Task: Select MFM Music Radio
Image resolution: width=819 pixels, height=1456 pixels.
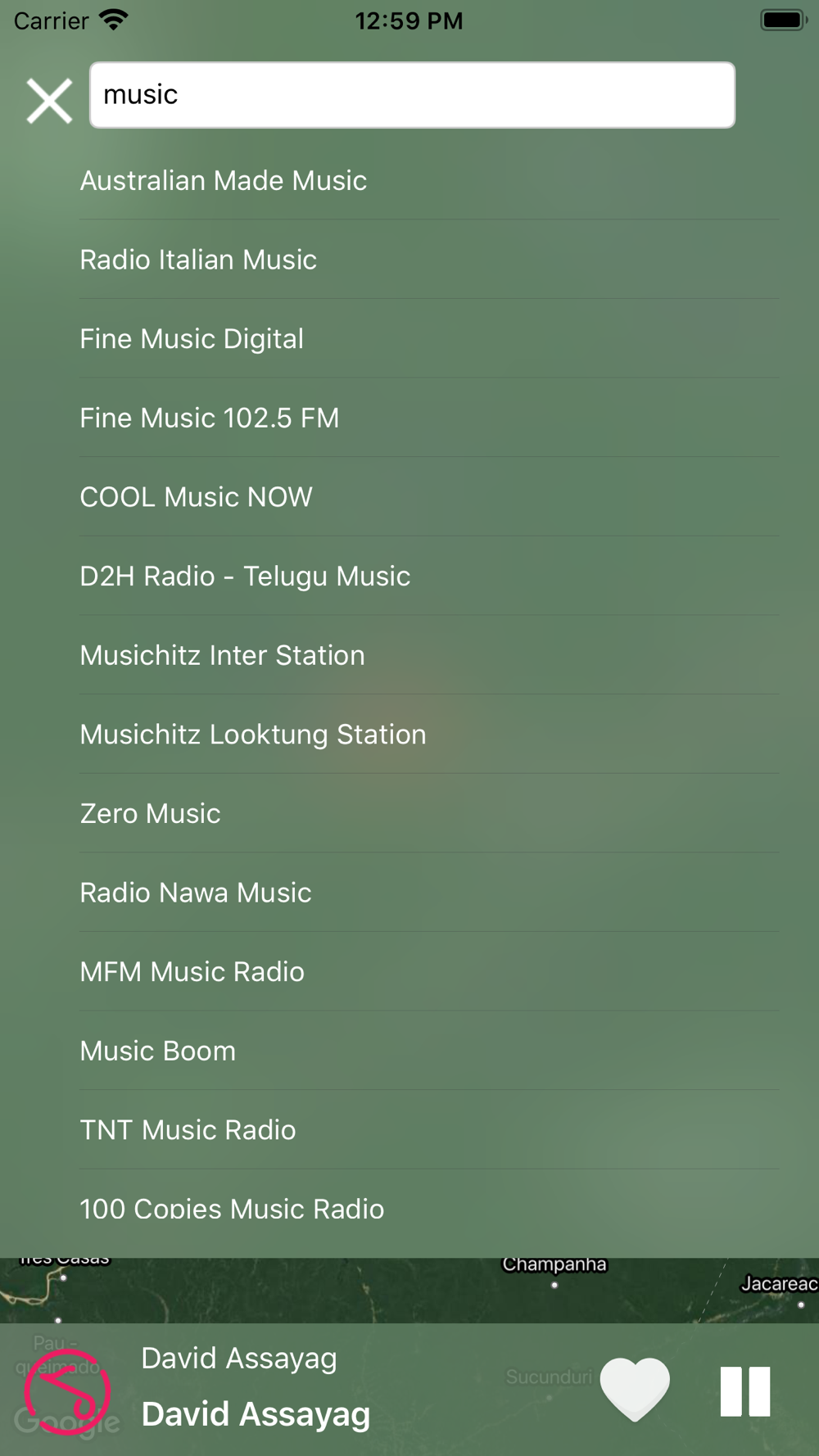Action: tap(429, 972)
